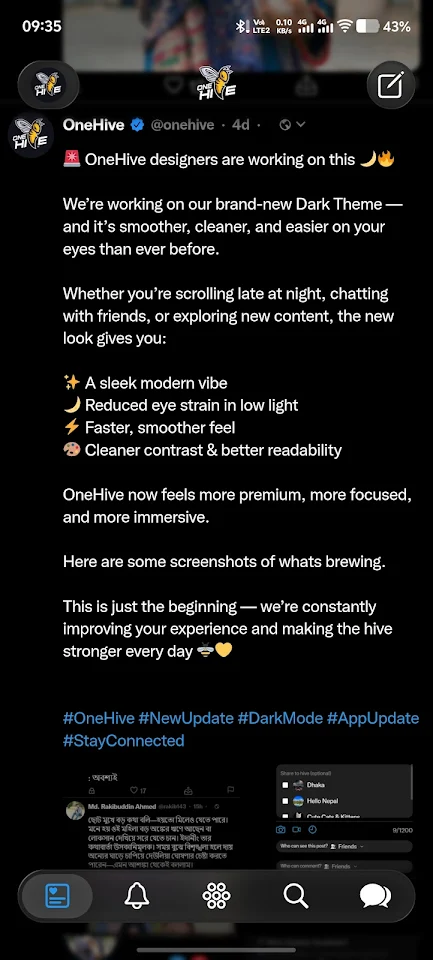433x960 pixels.
Task: Open the chat messages tab
Action: pyautogui.click(x=375, y=896)
